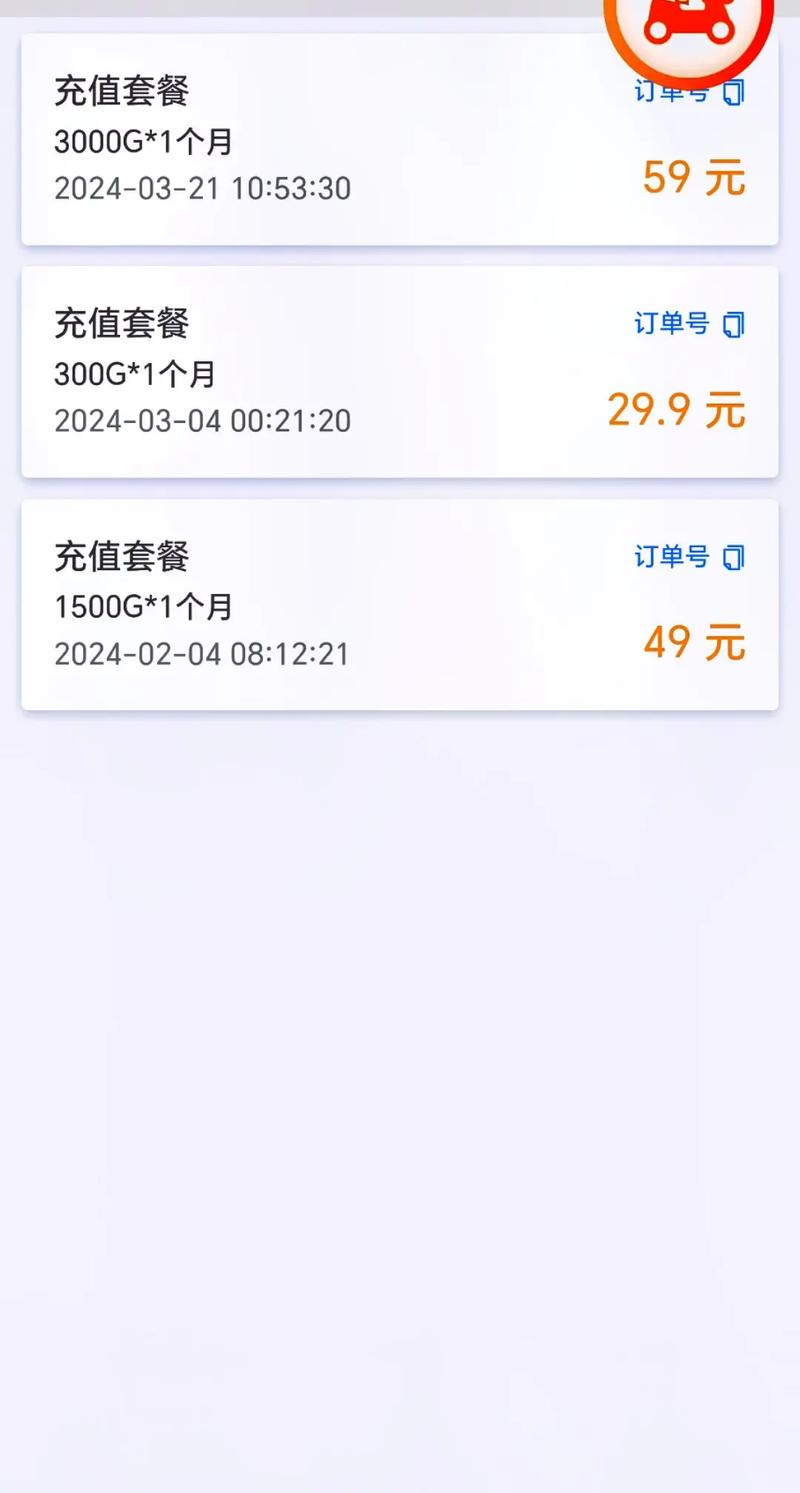This screenshot has height=1493, width=800.
Task: Select the red floating action button
Action: [688, 22]
